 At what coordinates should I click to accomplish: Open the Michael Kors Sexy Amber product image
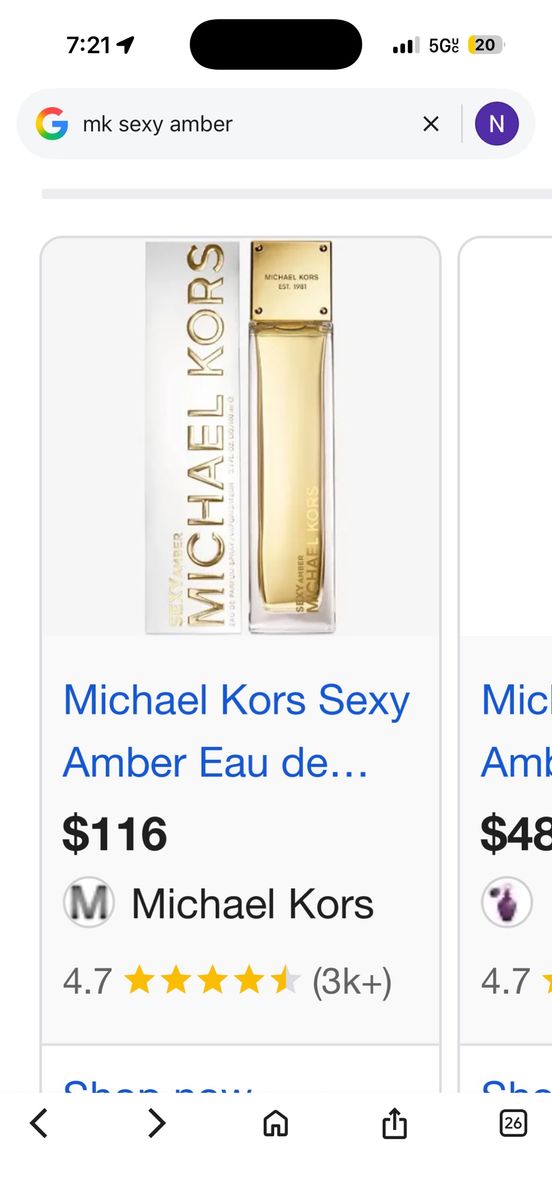click(240, 437)
